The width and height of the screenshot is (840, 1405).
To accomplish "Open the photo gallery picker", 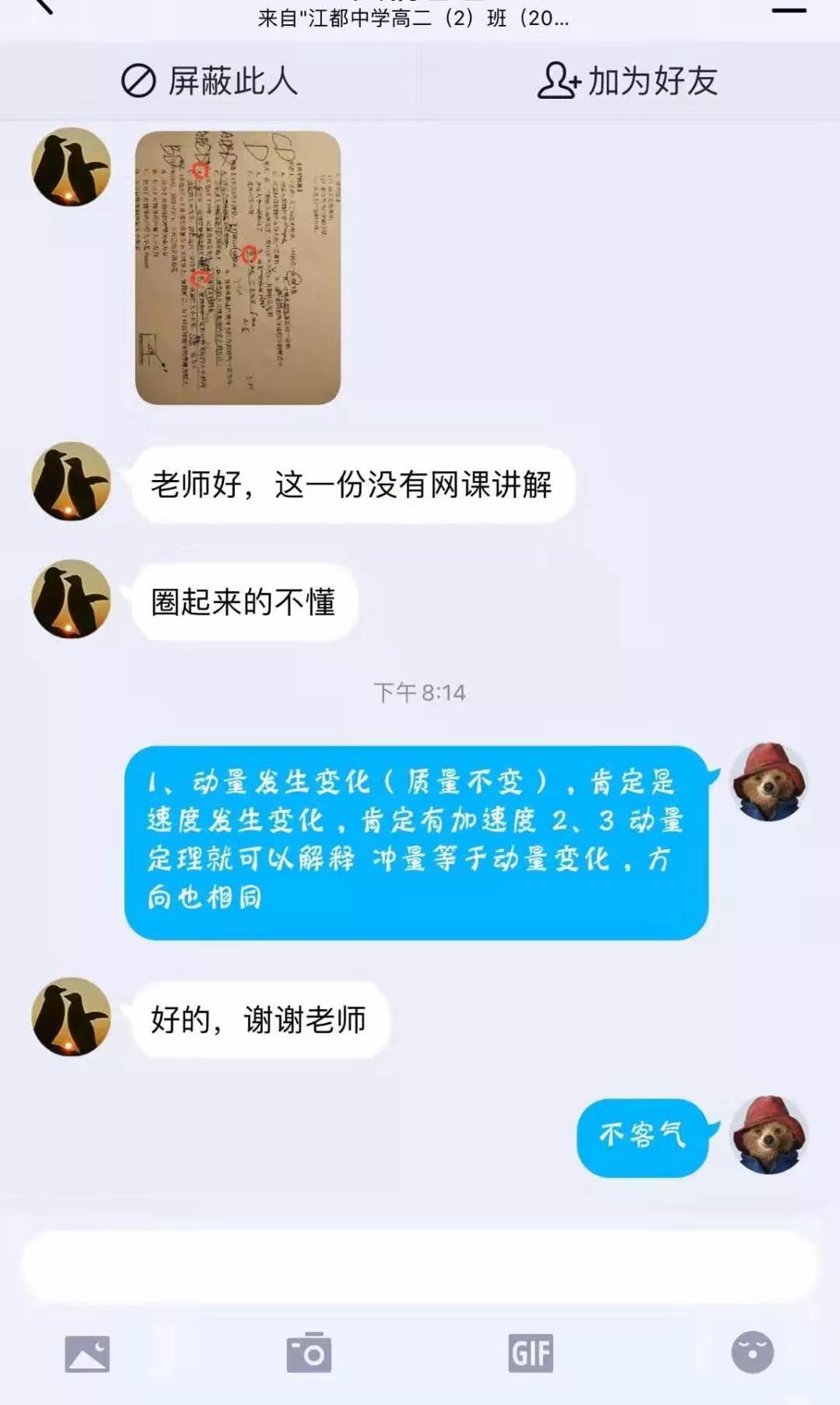I will (x=87, y=1353).
